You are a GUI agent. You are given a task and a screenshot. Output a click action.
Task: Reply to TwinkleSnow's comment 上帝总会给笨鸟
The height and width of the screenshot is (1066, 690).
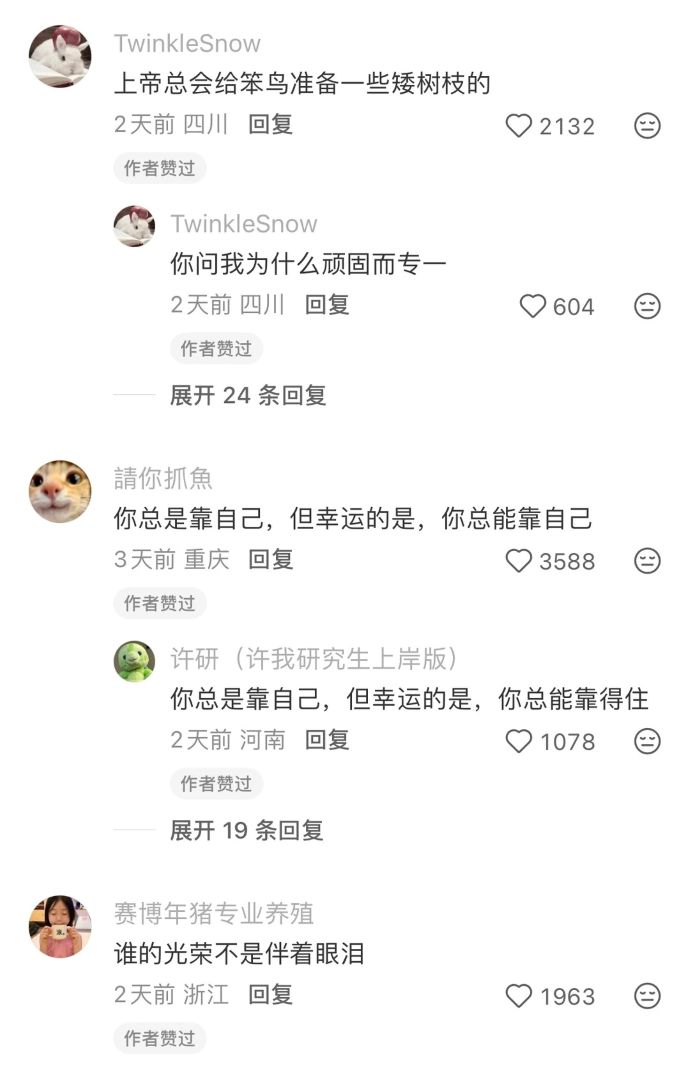[x=270, y=125]
